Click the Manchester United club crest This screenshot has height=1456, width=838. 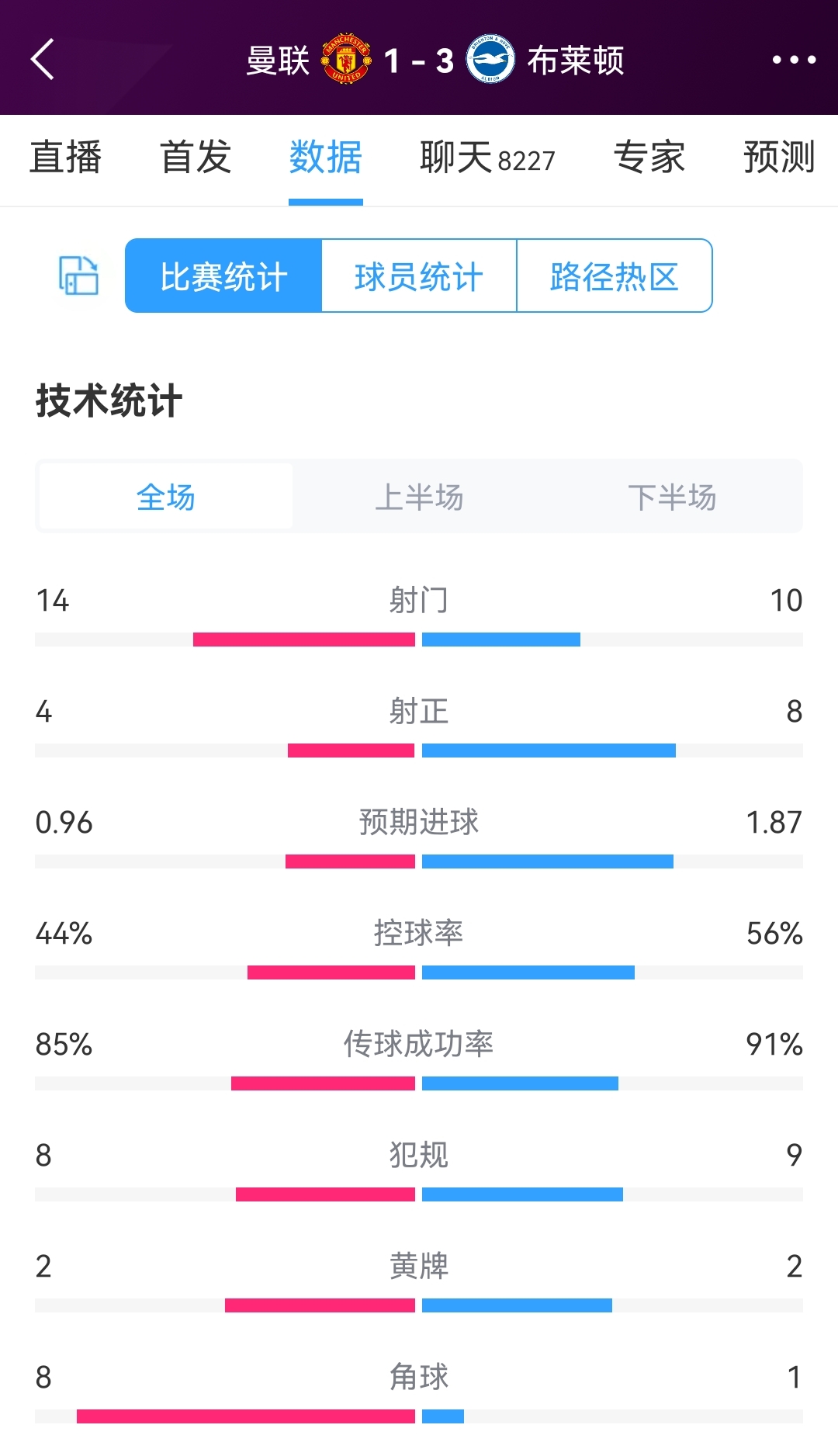click(x=345, y=61)
